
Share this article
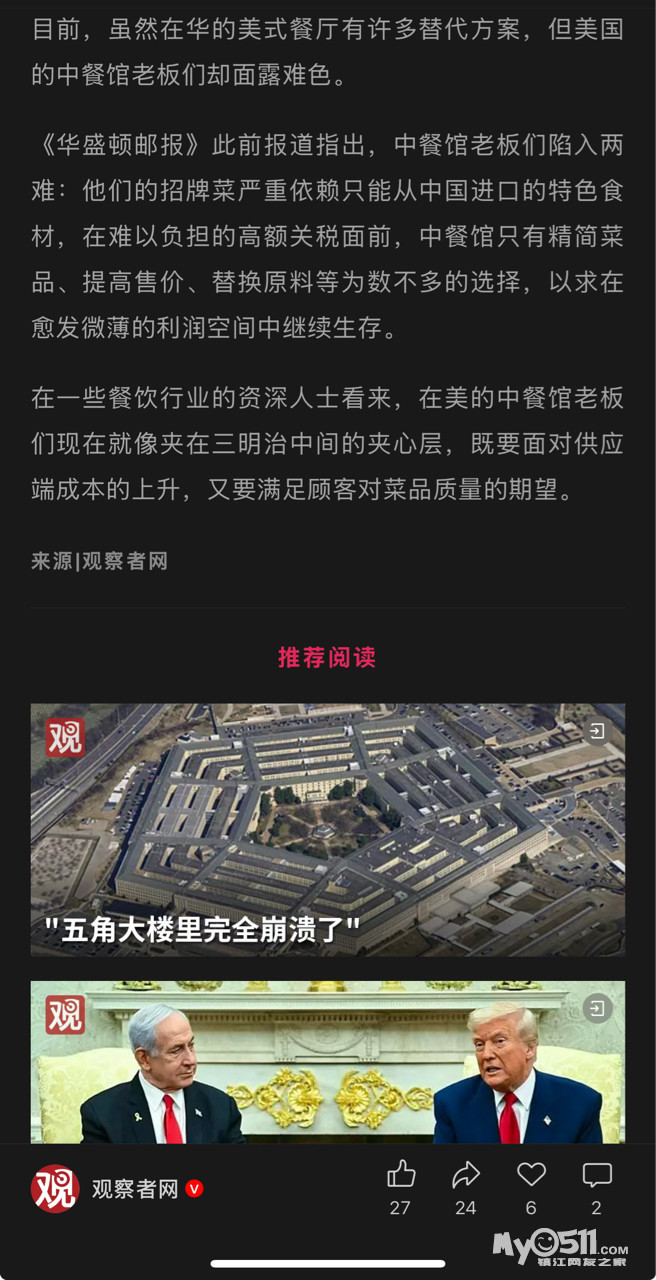coord(466,1175)
